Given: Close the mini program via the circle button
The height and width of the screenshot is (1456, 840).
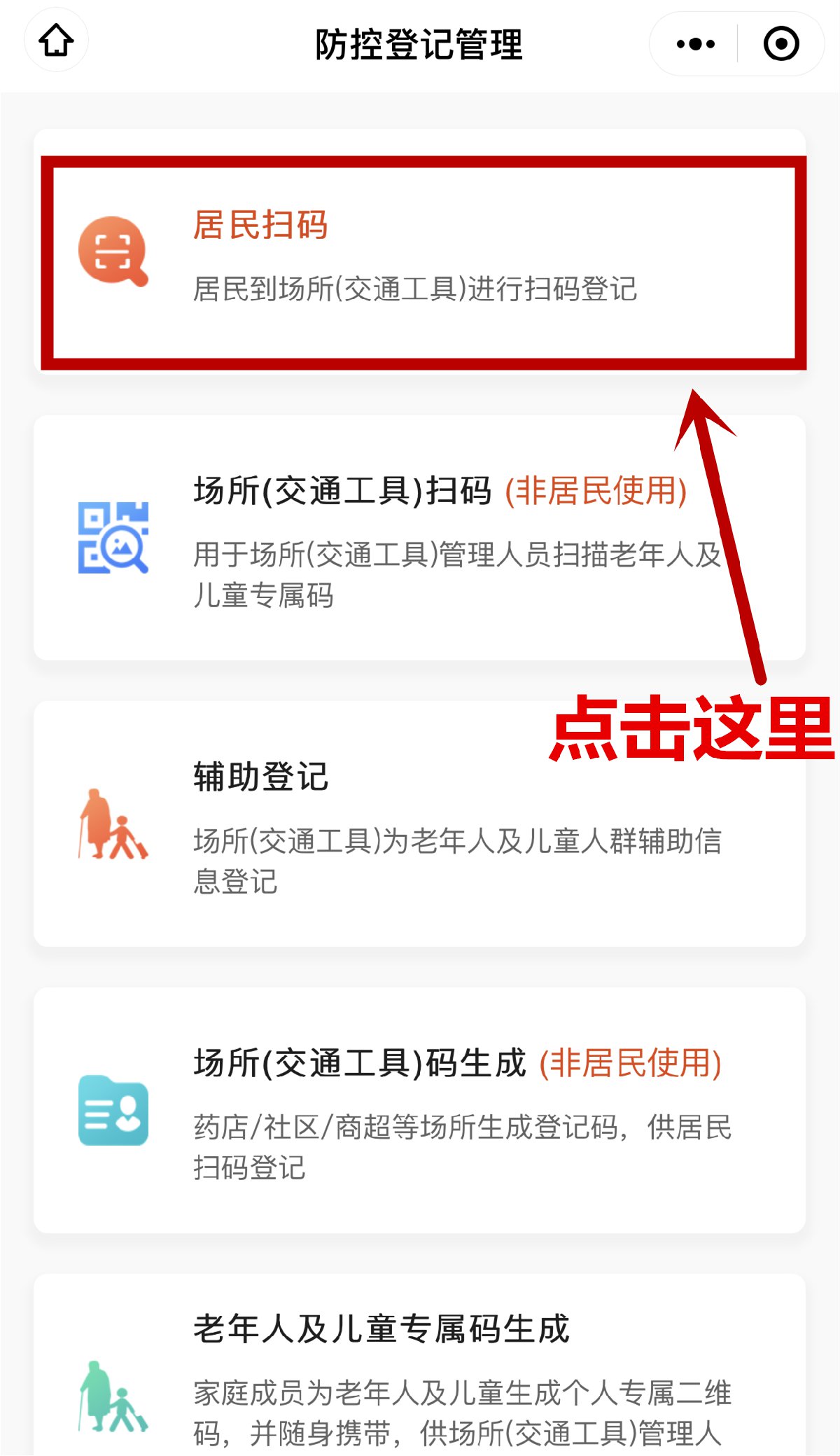Looking at the screenshot, I should [780, 44].
